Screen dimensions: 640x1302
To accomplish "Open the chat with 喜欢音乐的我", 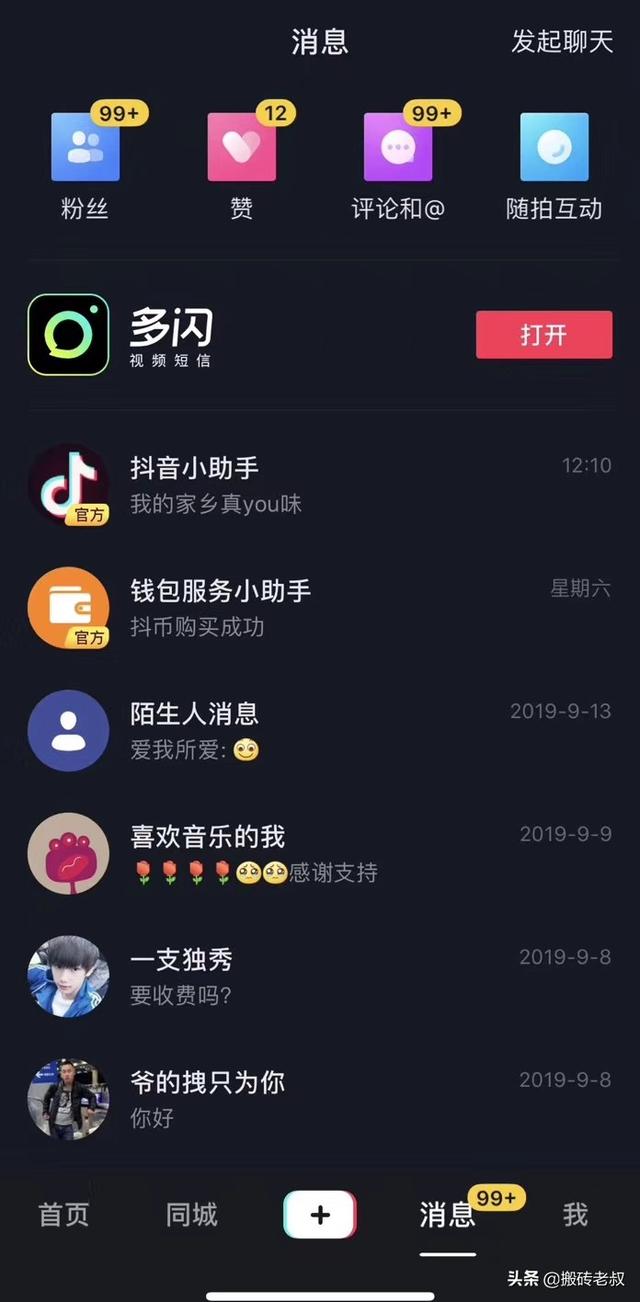I will click(320, 854).
